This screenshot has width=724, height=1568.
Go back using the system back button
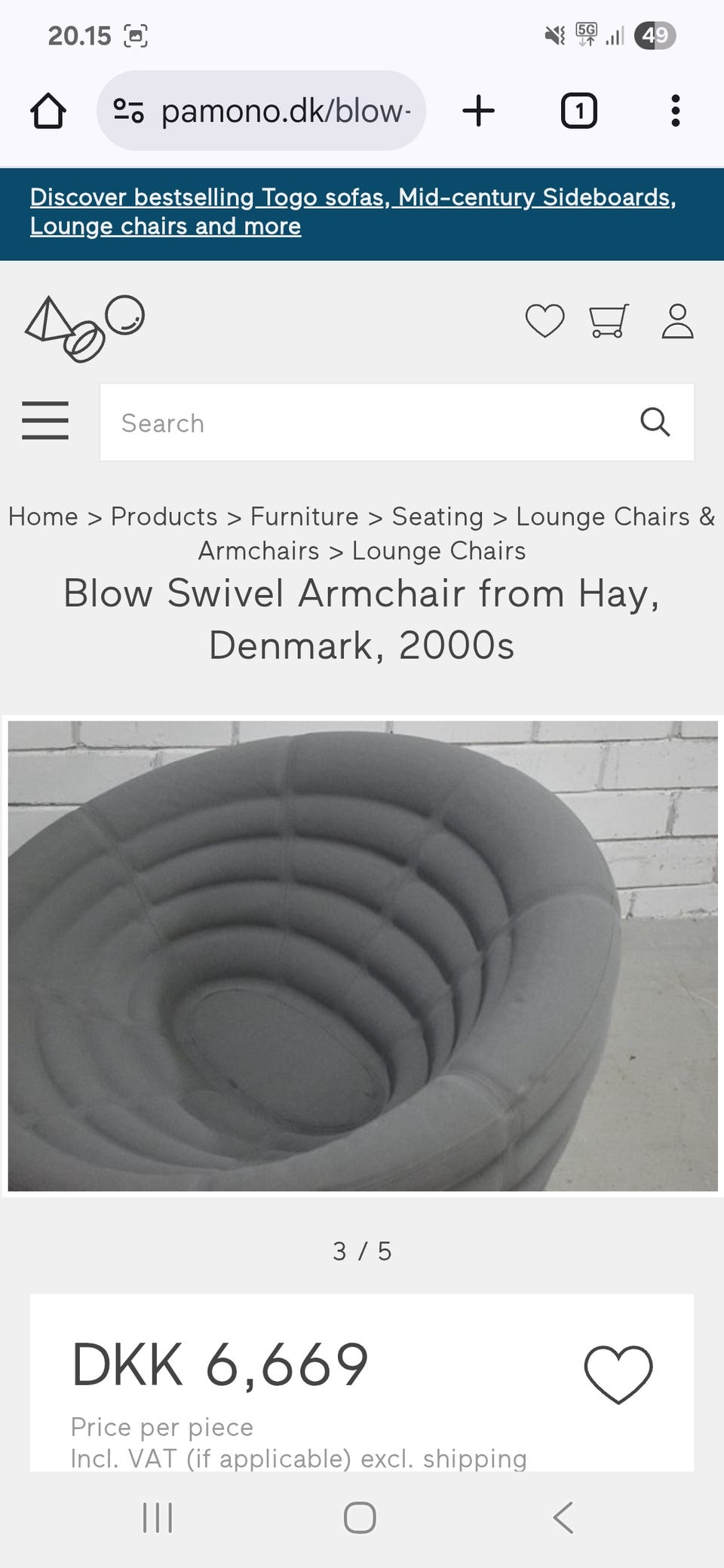click(x=563, y=1517)
